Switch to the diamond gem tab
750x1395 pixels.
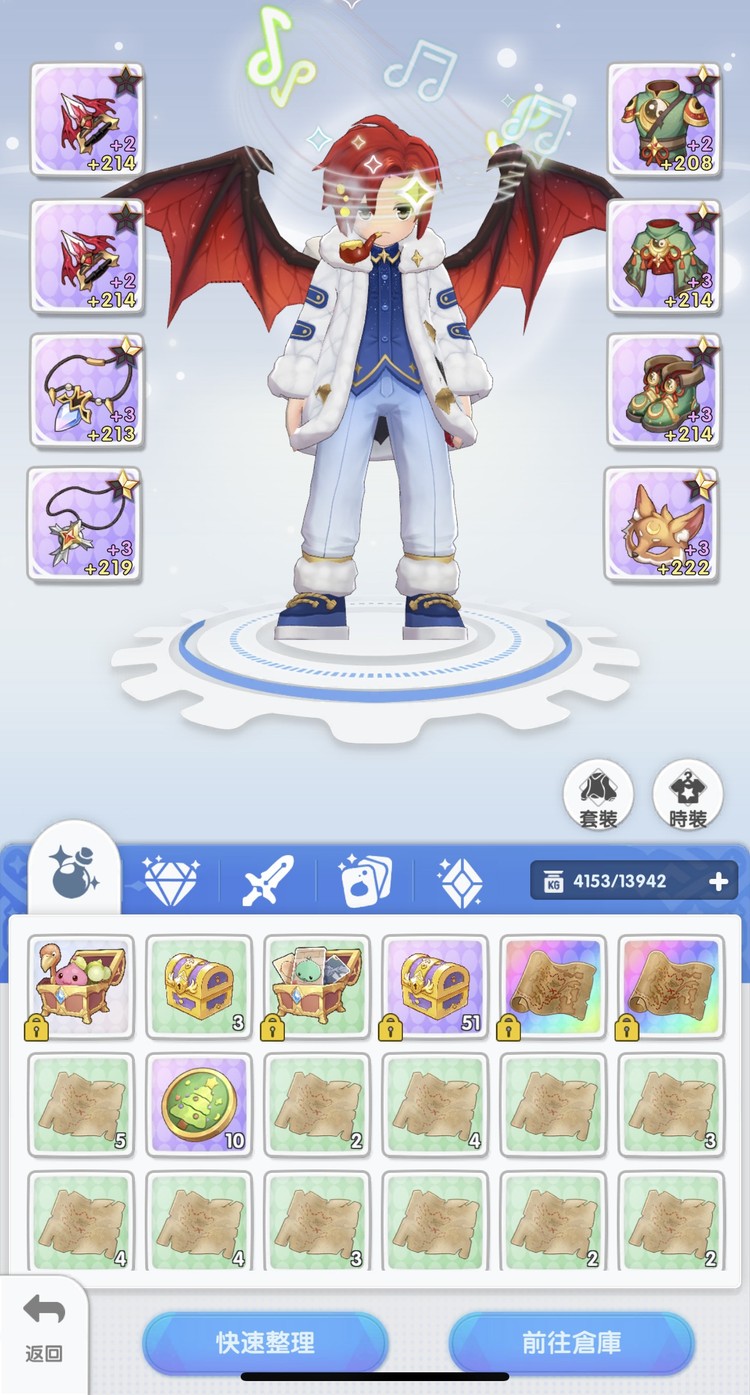[171, 881]
